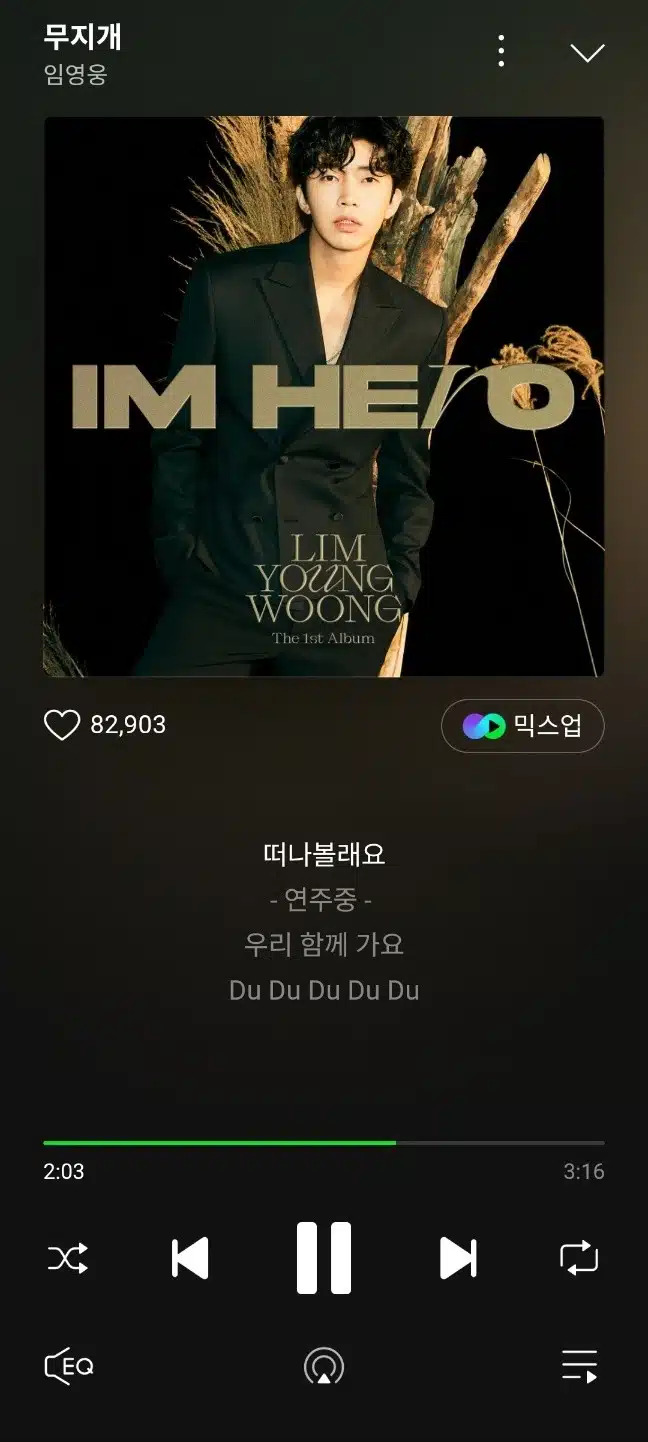648x1442 pixels.
Task: Skip to the next track
Action: [x=458, y=1258]
